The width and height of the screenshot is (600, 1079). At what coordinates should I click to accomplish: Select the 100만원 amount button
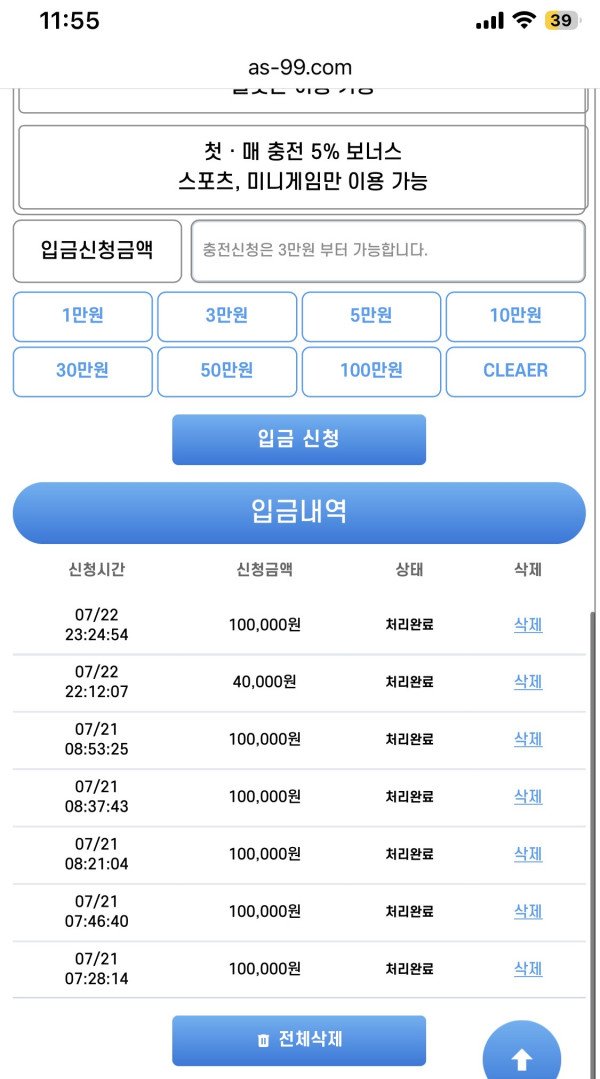[372, 372]
